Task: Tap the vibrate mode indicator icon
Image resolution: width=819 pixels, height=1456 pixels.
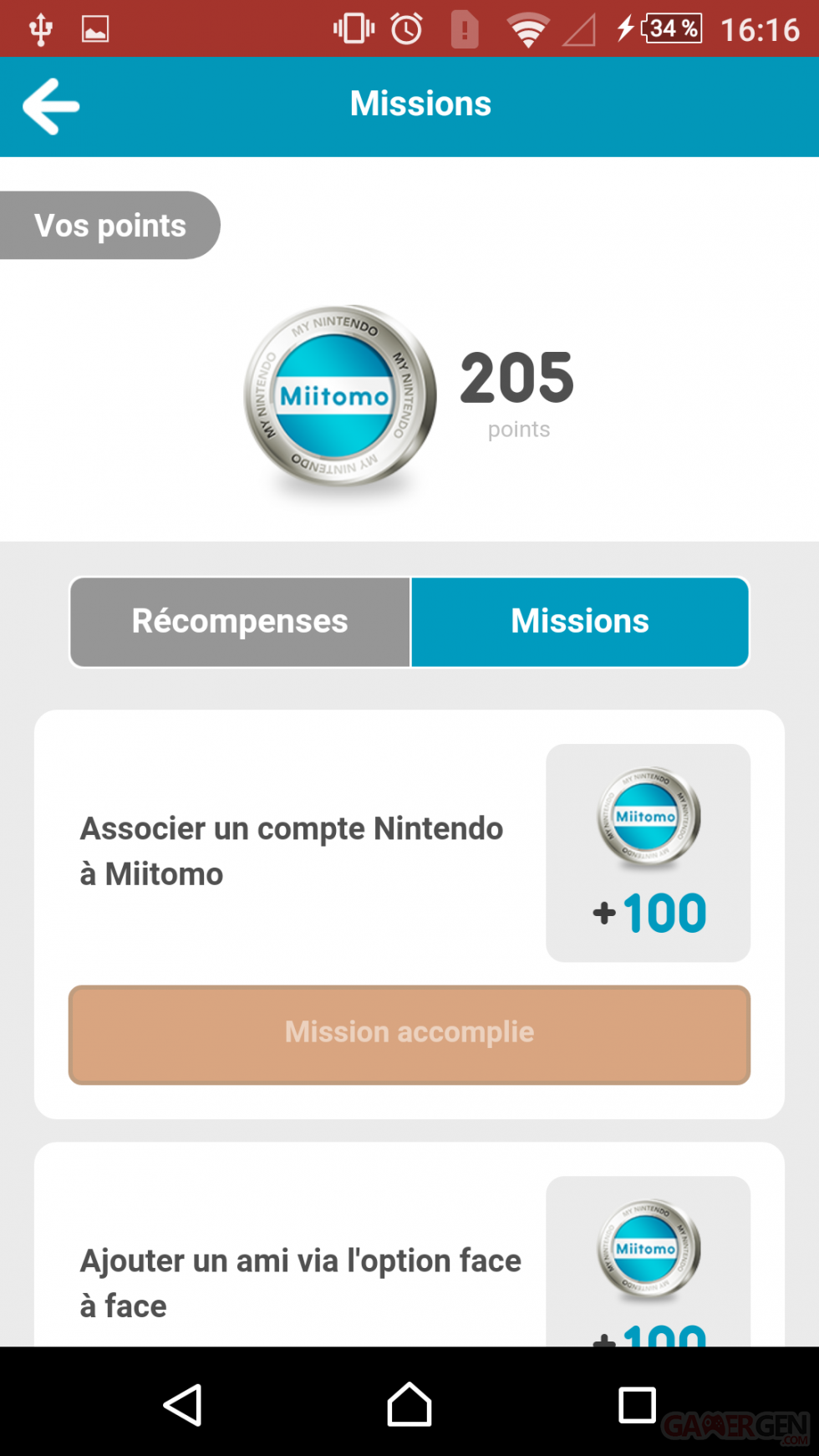Action: pos(351,28)
